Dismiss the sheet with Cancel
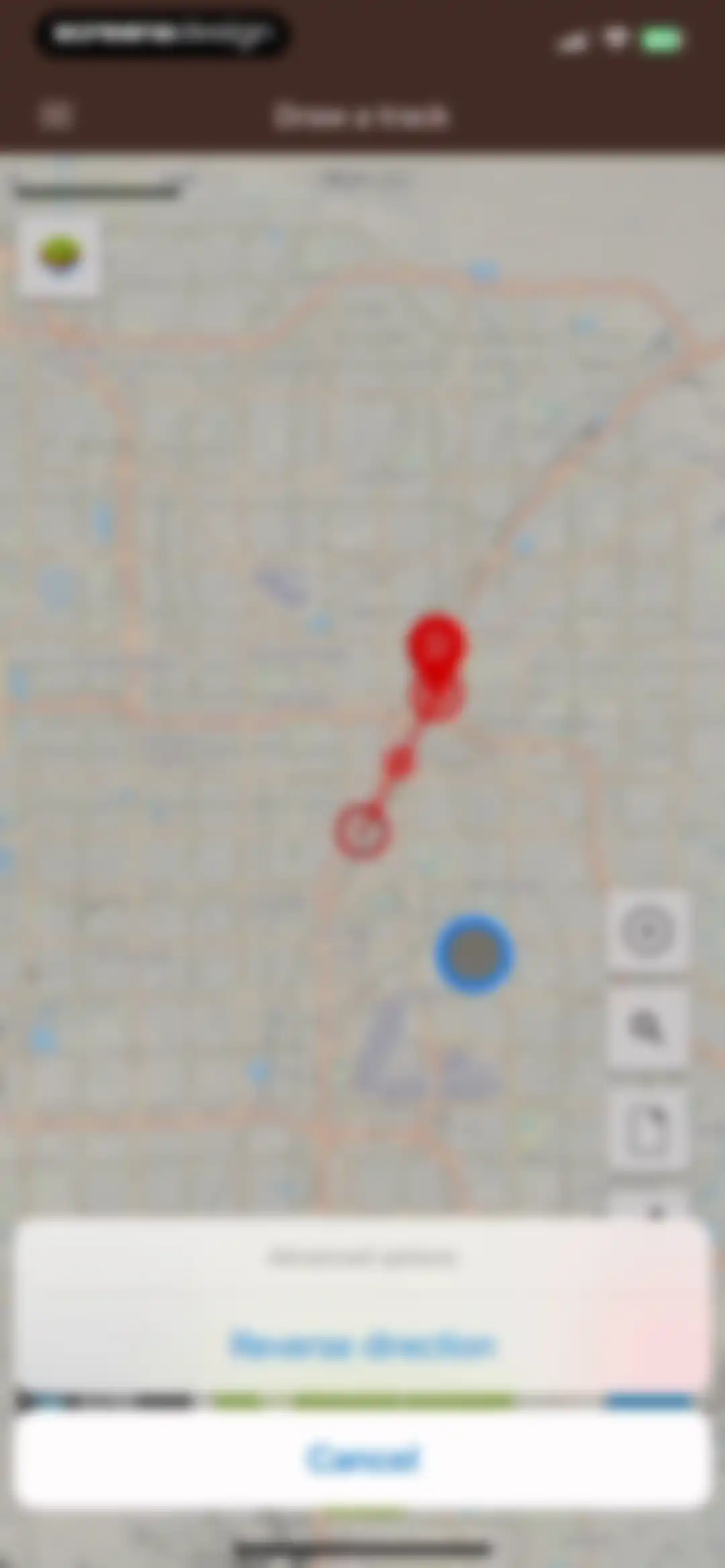The image size is (725, 1568). click(x=362, y=1459)
